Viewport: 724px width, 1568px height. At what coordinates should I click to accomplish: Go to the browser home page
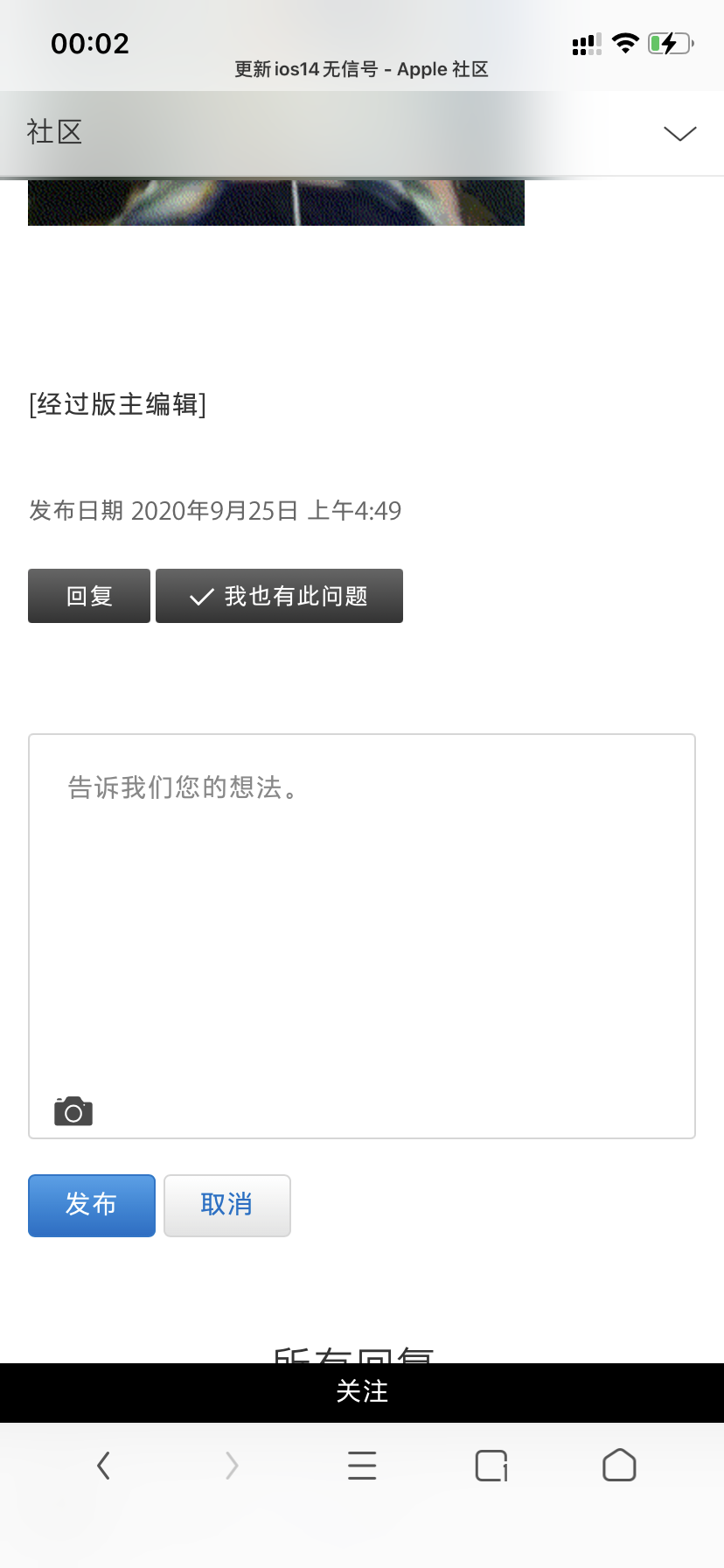pyautogui.click(x=619, y=1465)
